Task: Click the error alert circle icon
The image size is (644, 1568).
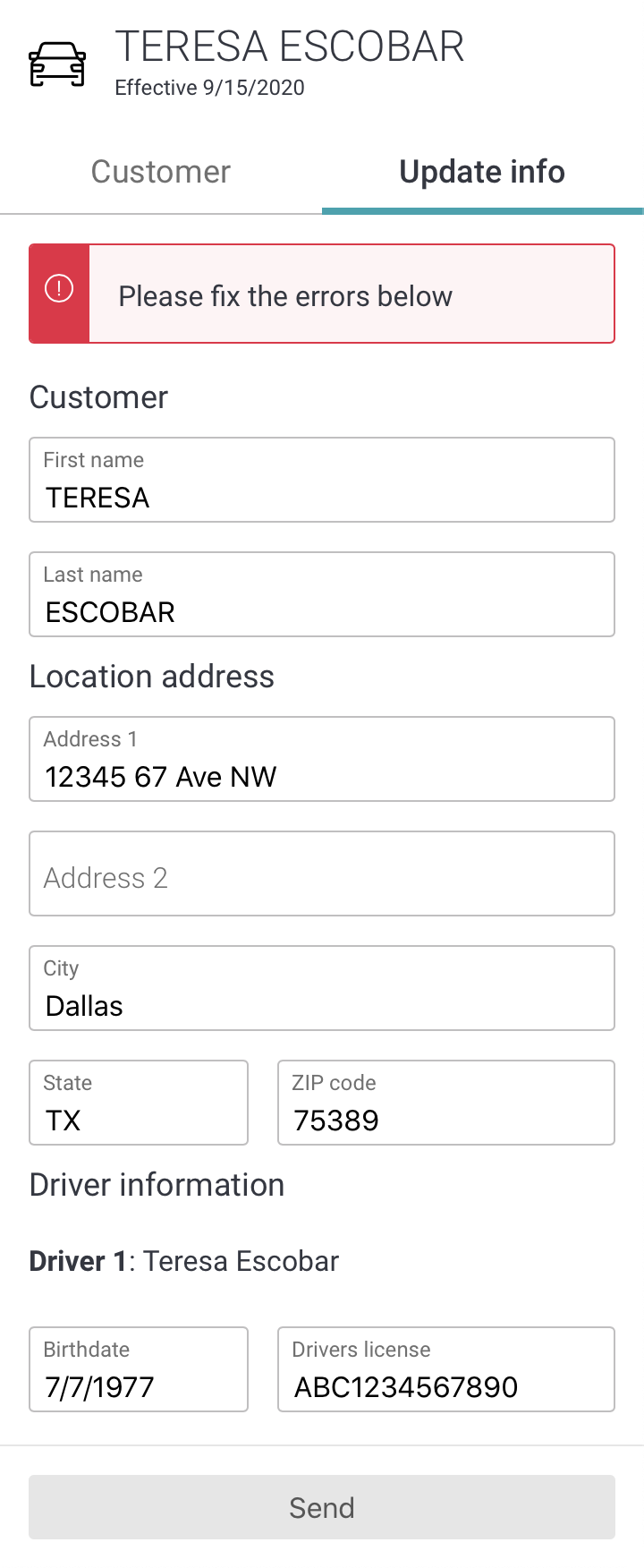Action: 58,288
